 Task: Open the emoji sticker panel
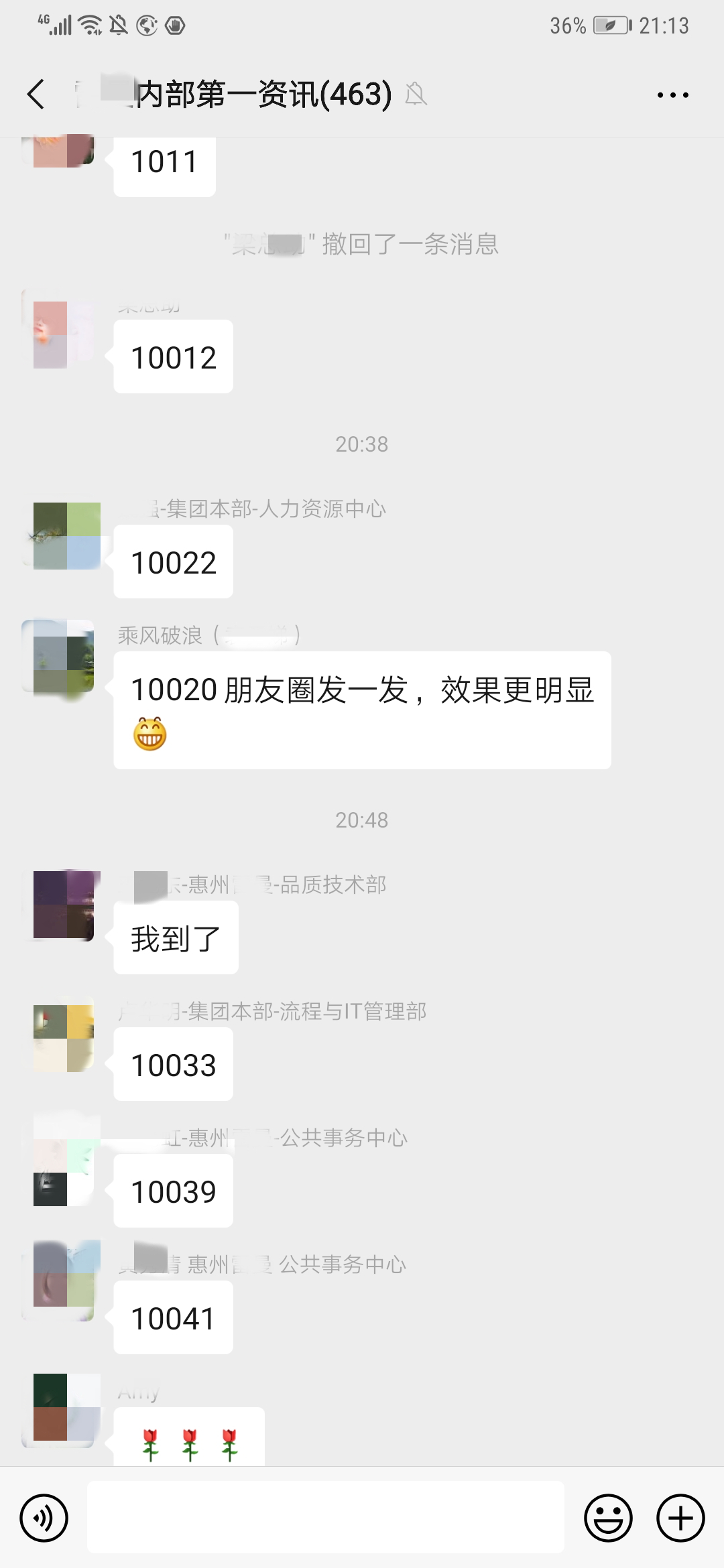[x=608, y=1518]
